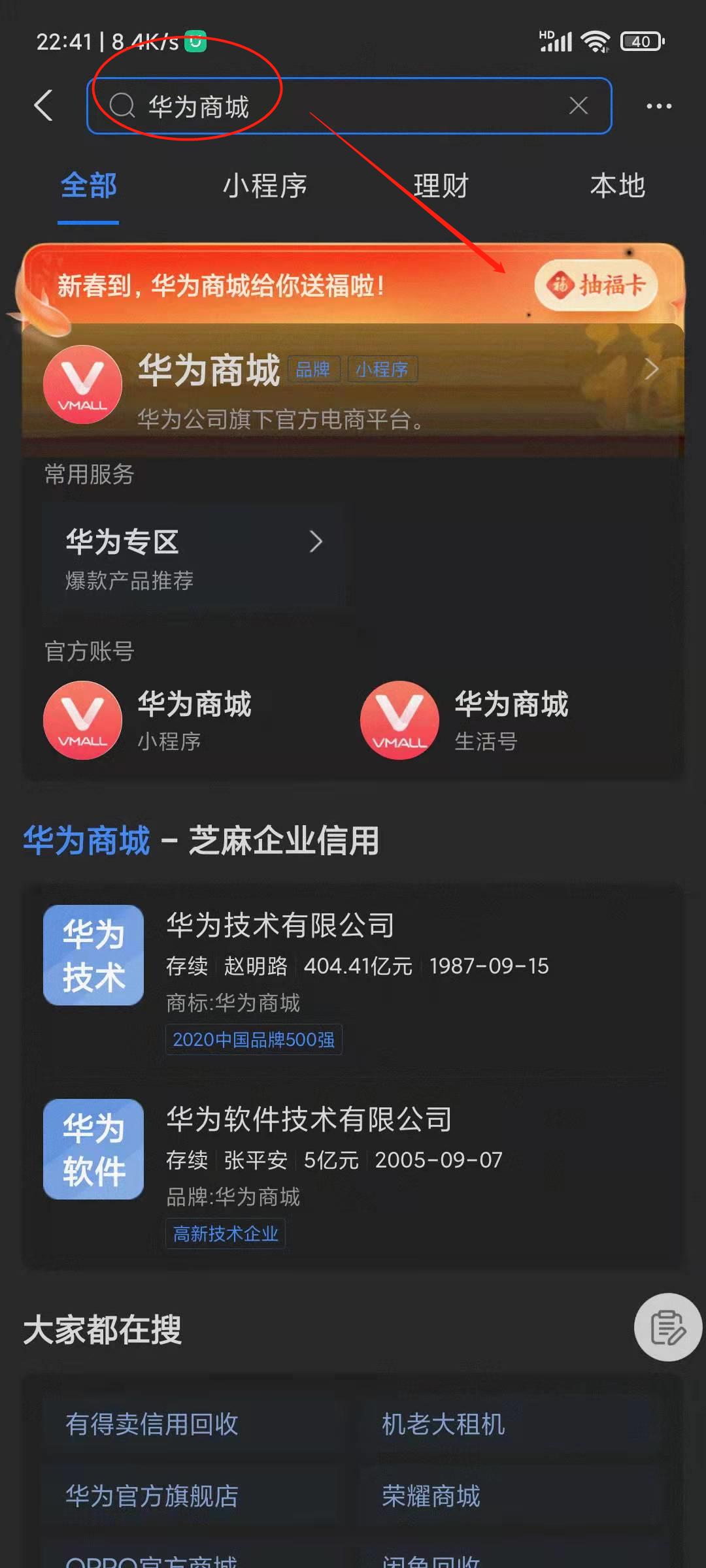The width and height of the screenshot is (706, 1568).
Task: Expand 华为专区 with its arrow
Action: (317, 542)
